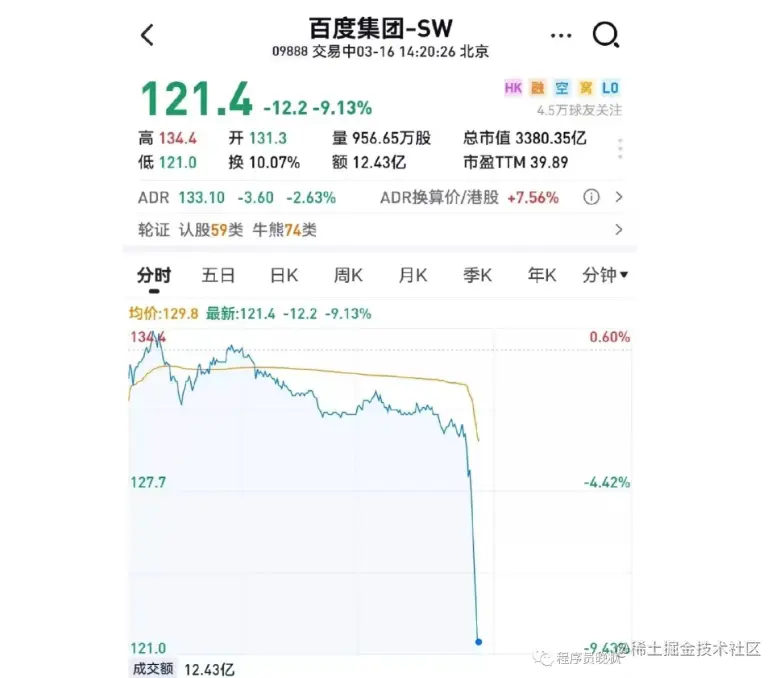View the 季K chart tab
The image size is (781, 678).
(x=477, y=275)
